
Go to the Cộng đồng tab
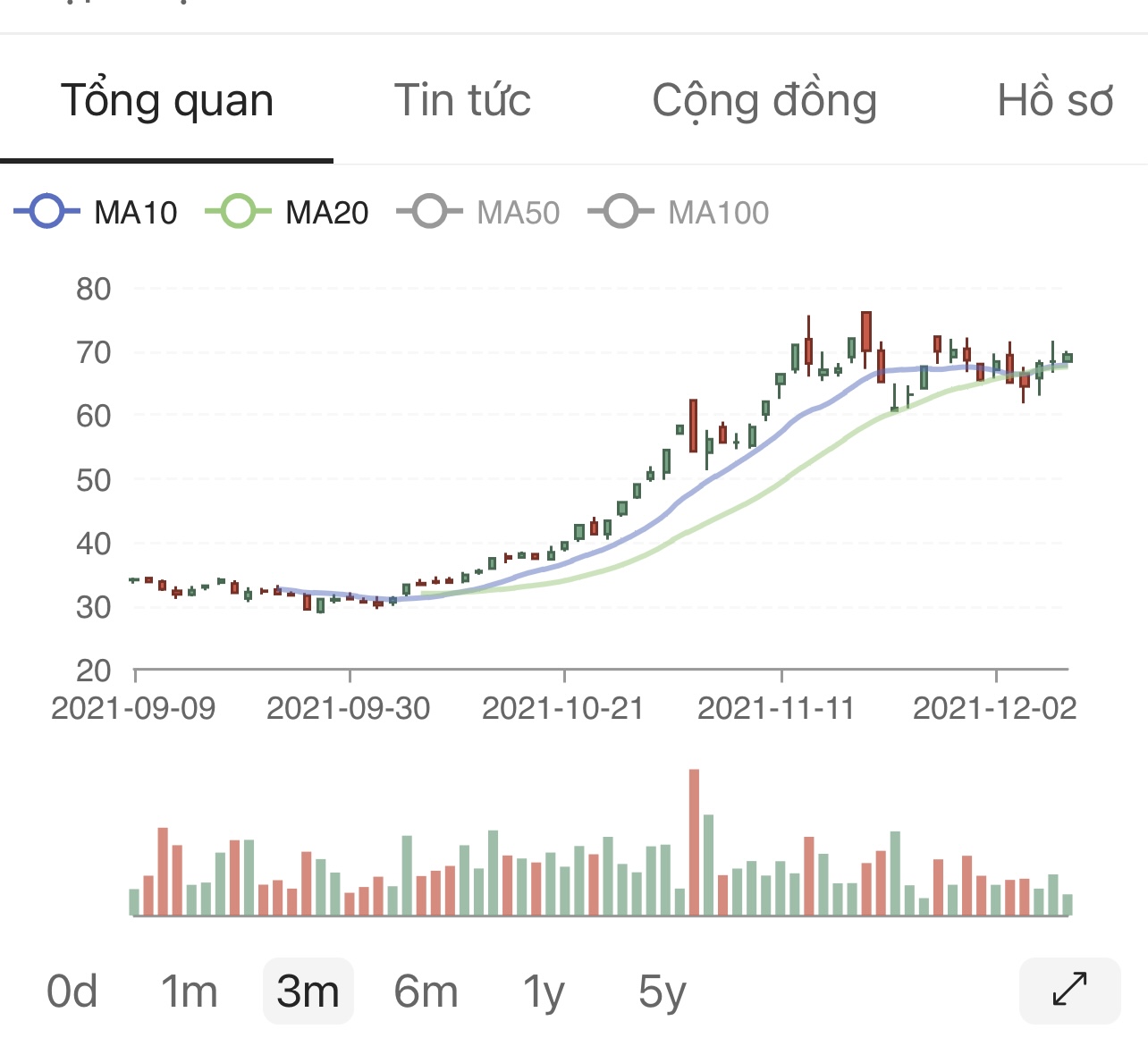[764, 100]
